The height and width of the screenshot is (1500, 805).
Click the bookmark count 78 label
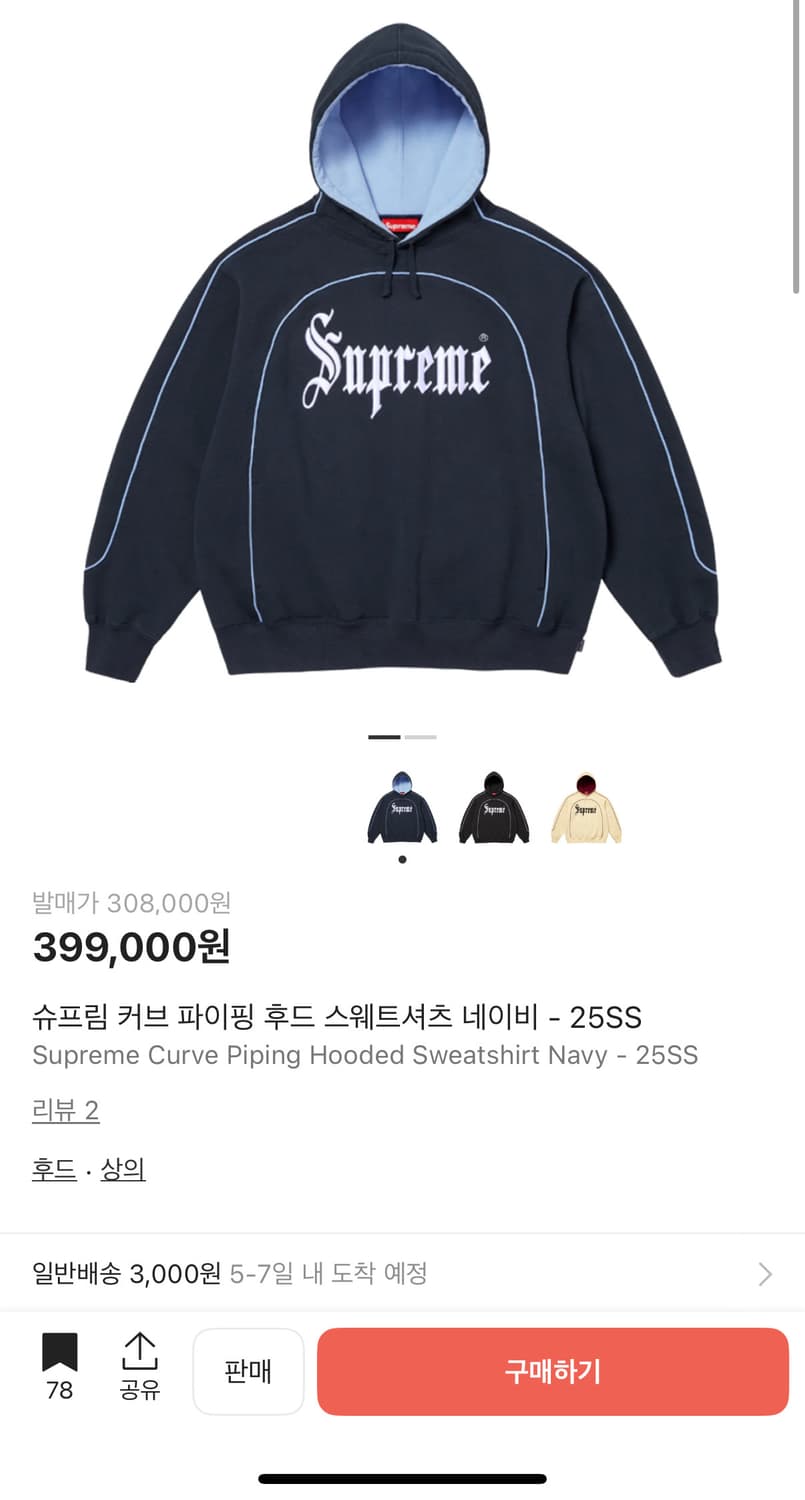point(61,1389)
